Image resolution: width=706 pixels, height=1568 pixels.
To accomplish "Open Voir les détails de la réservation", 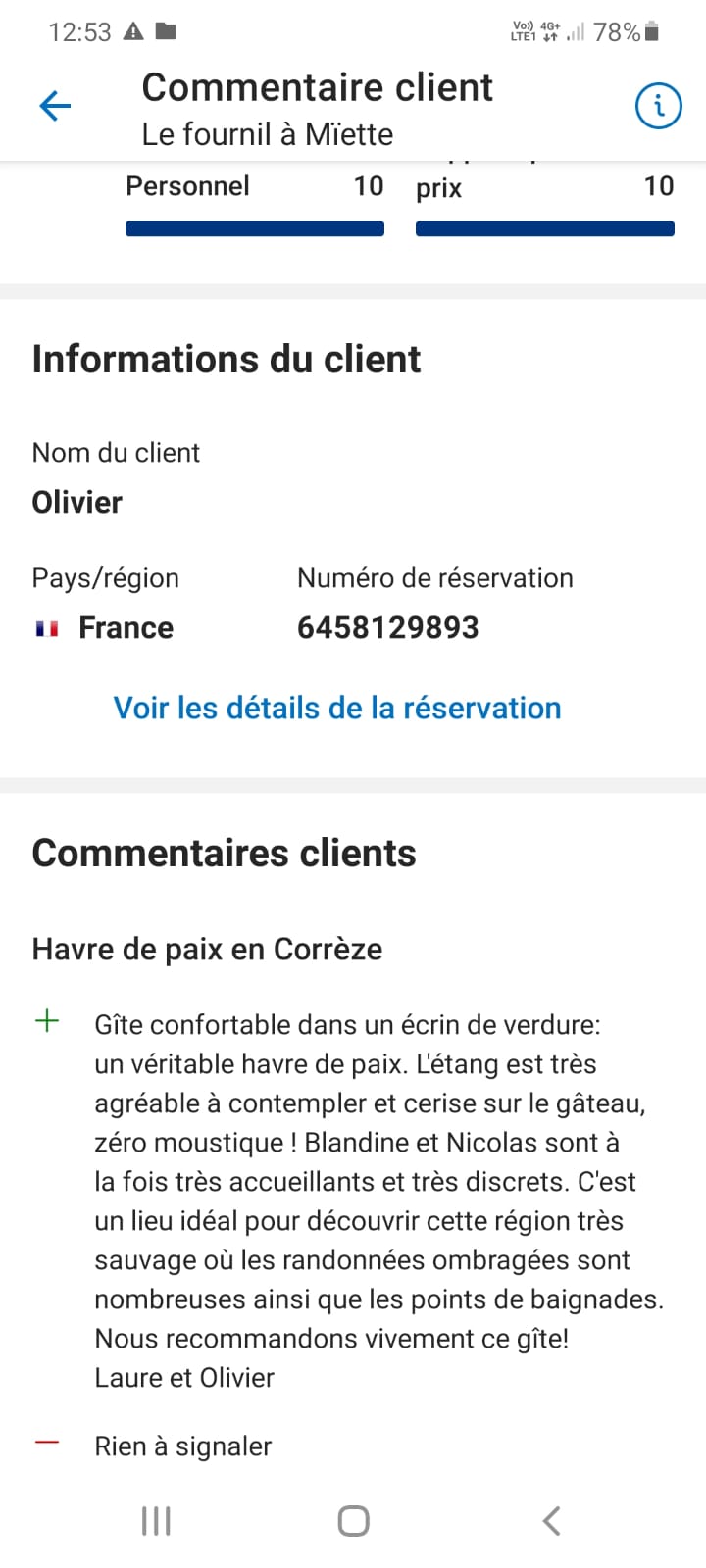I will coord(337,708).
